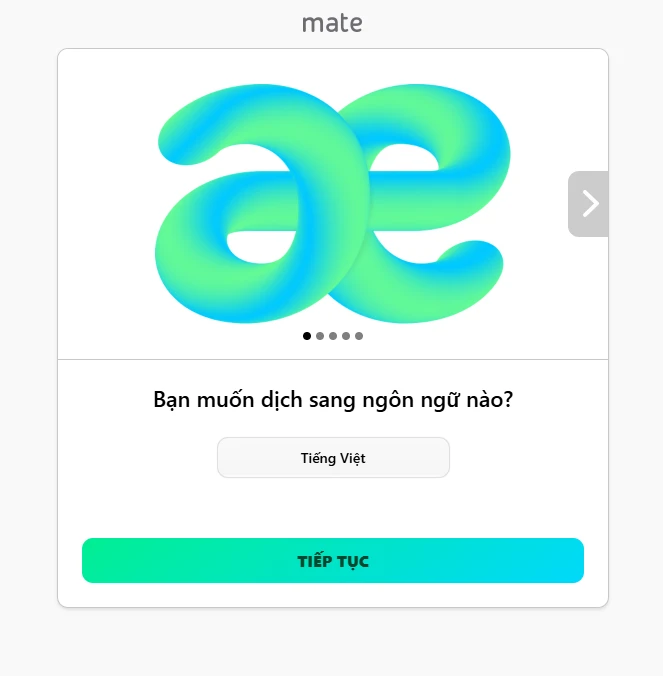The image size is (663, 676).
Task: Select the last carousel page dot
Action: (359, 336)
